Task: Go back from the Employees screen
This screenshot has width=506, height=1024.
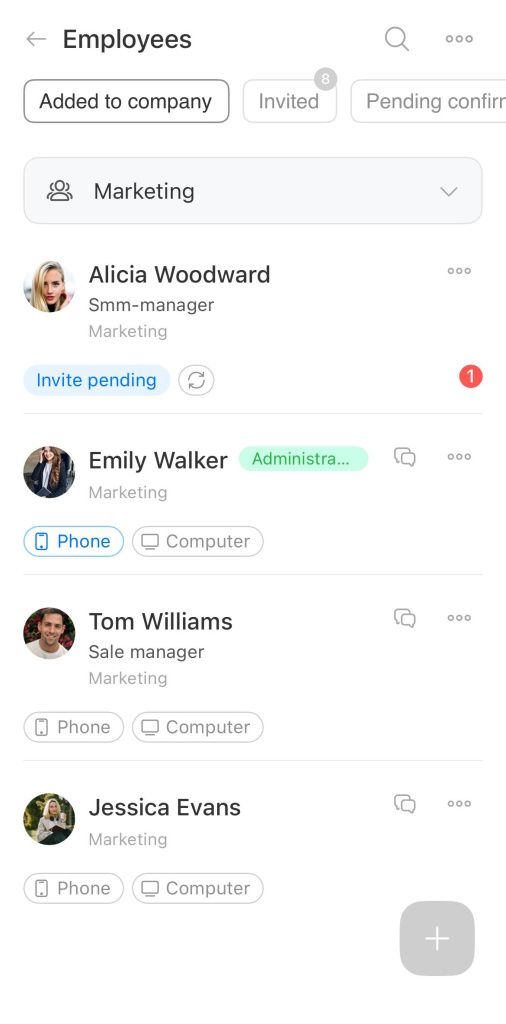Action: 36,39
